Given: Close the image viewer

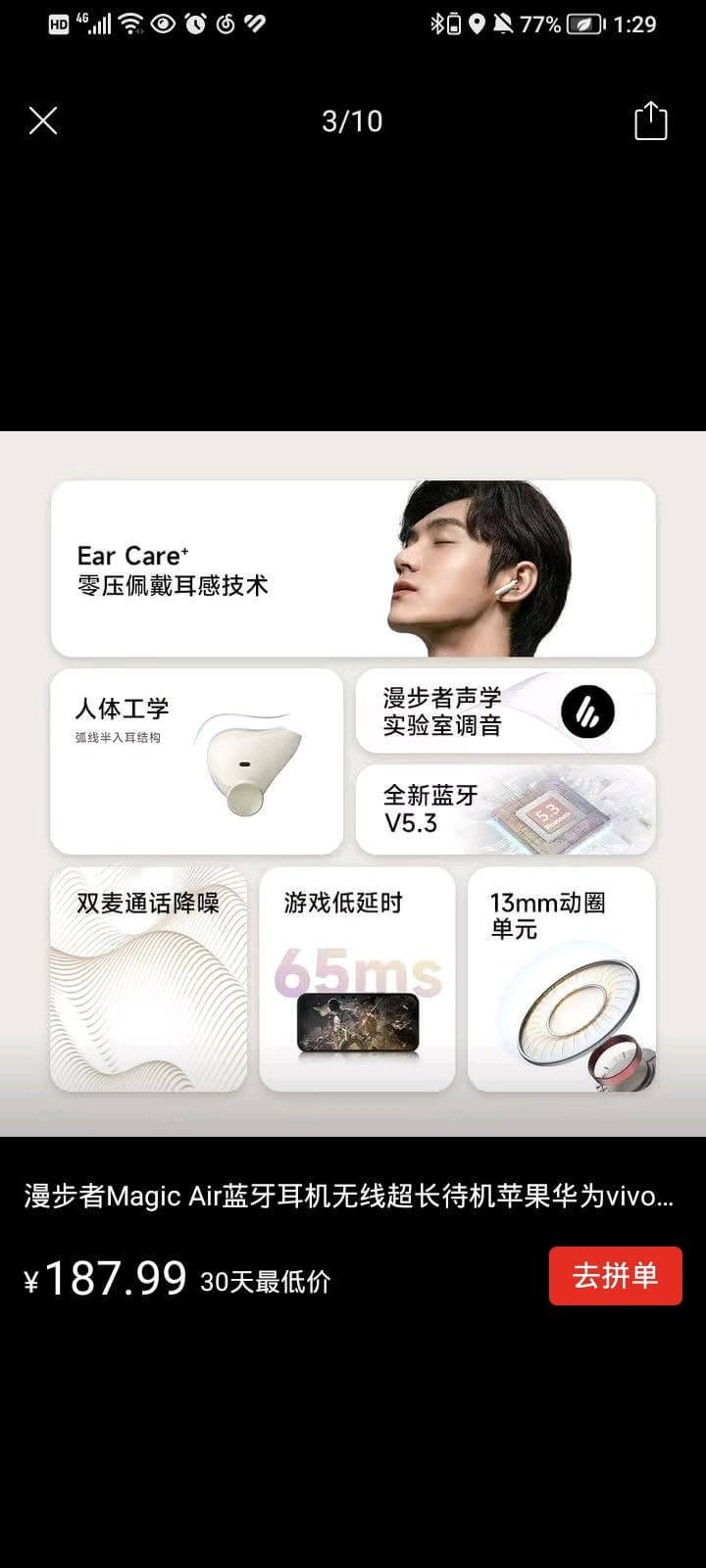Looking at the screenshot, I should (x=43, y=122).
